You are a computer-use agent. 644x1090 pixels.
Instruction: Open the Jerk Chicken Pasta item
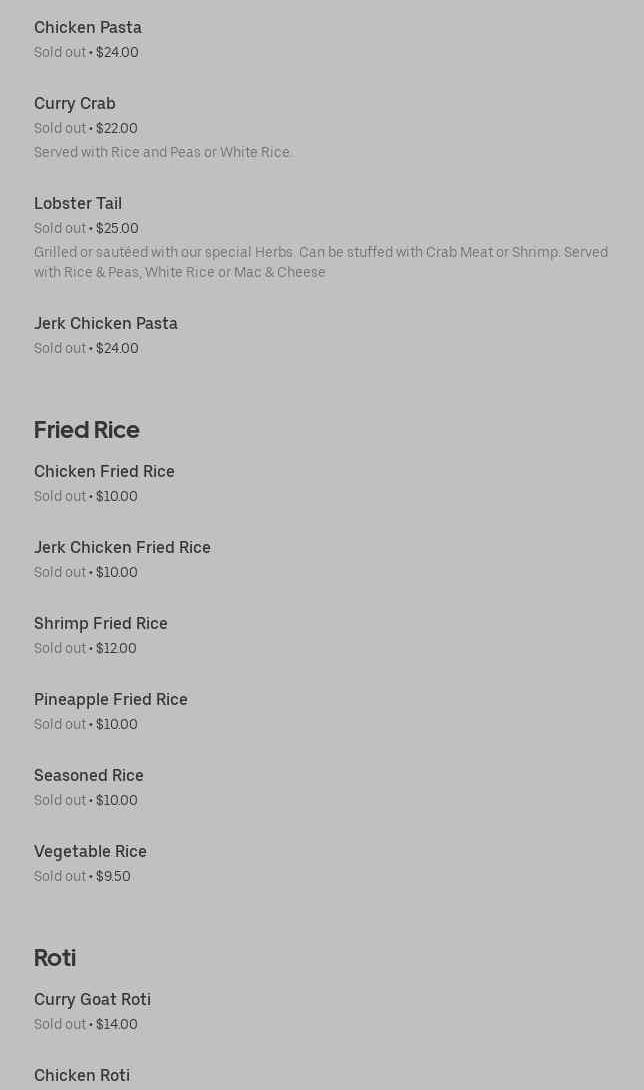(106, 324)
